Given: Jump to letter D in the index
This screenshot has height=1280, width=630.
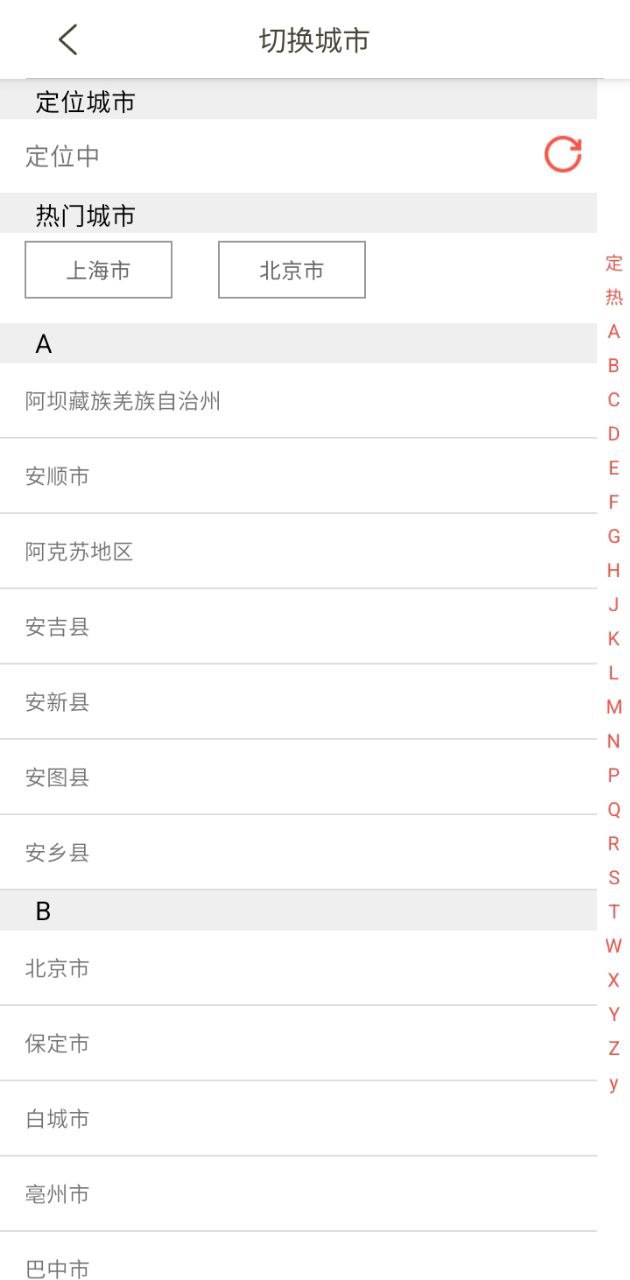Looking at the screenshot, I should pyautogui.click(x=613, y=434).
